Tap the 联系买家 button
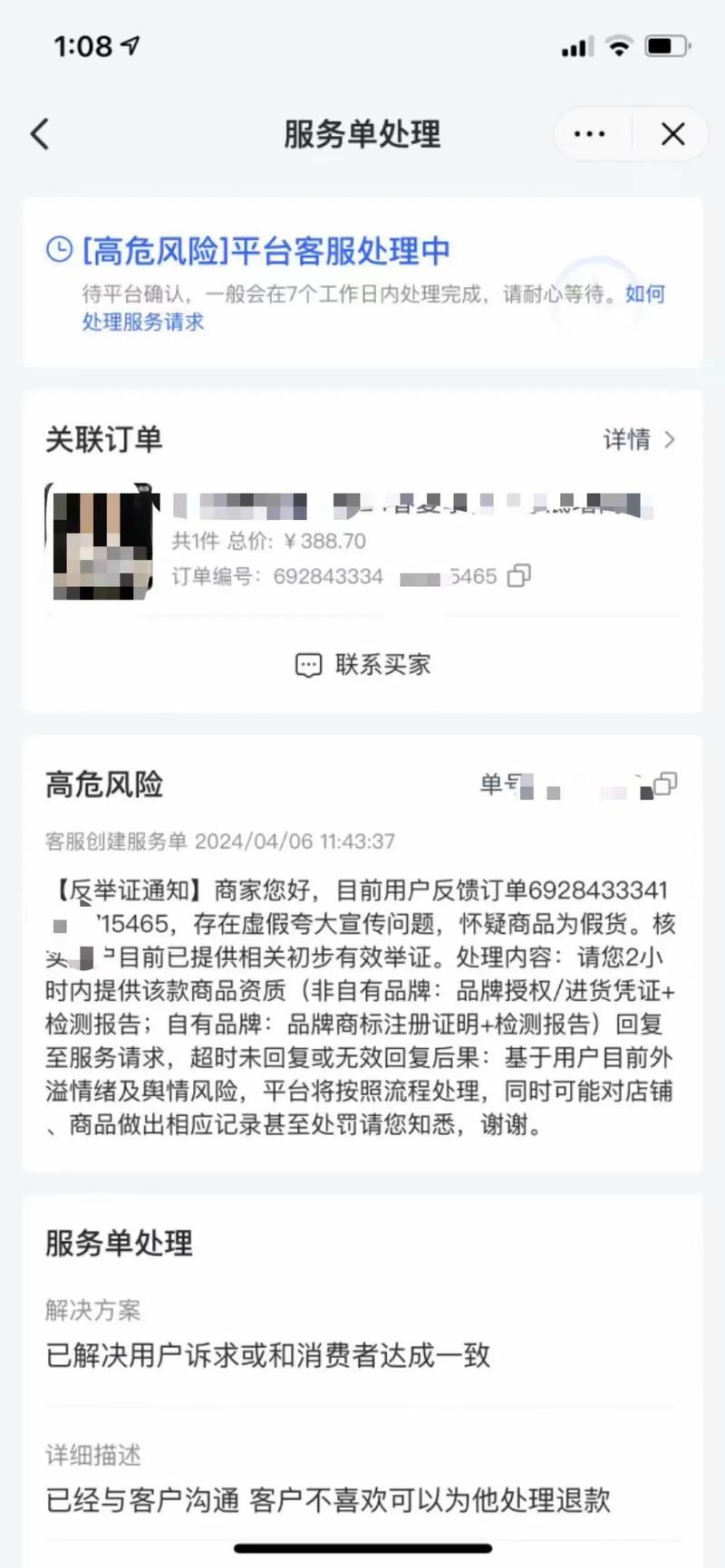The width and height of the screenshot is (725, 1568). coord(361,664)
